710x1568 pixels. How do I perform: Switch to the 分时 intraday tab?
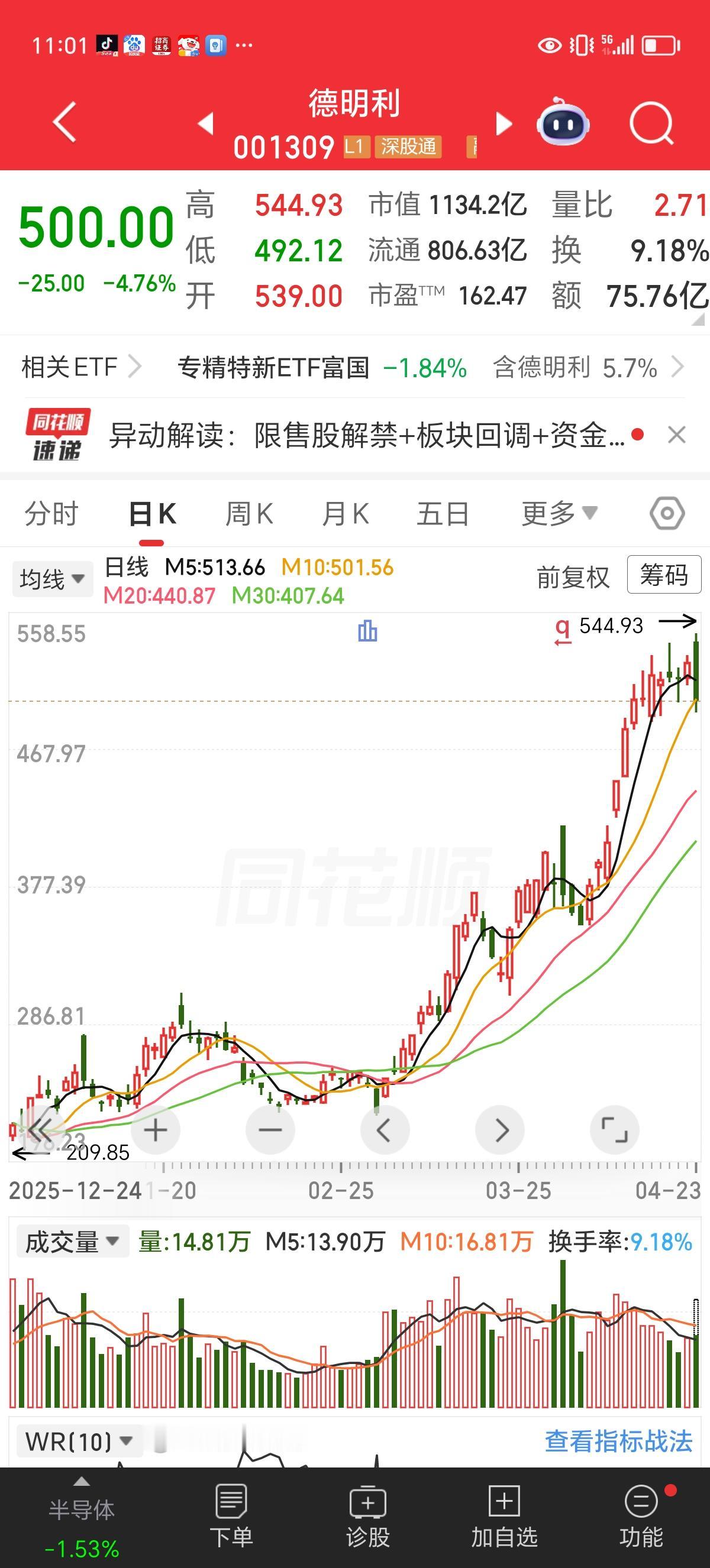[x=51, y=513]
